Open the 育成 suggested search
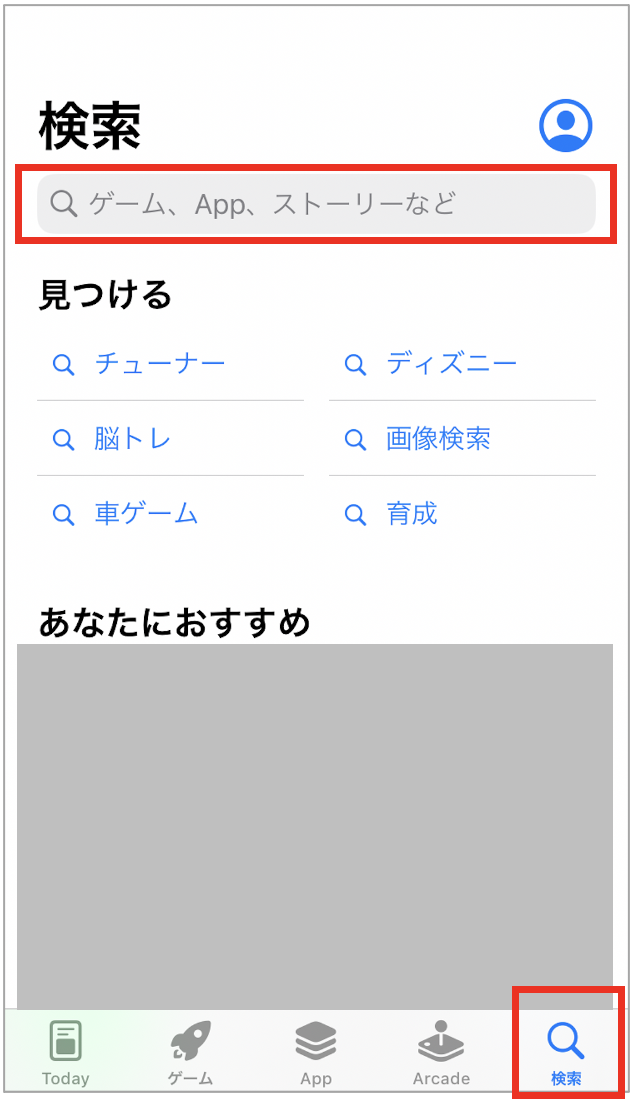Screen dimensions: 636x1106 tap(462, 514)
